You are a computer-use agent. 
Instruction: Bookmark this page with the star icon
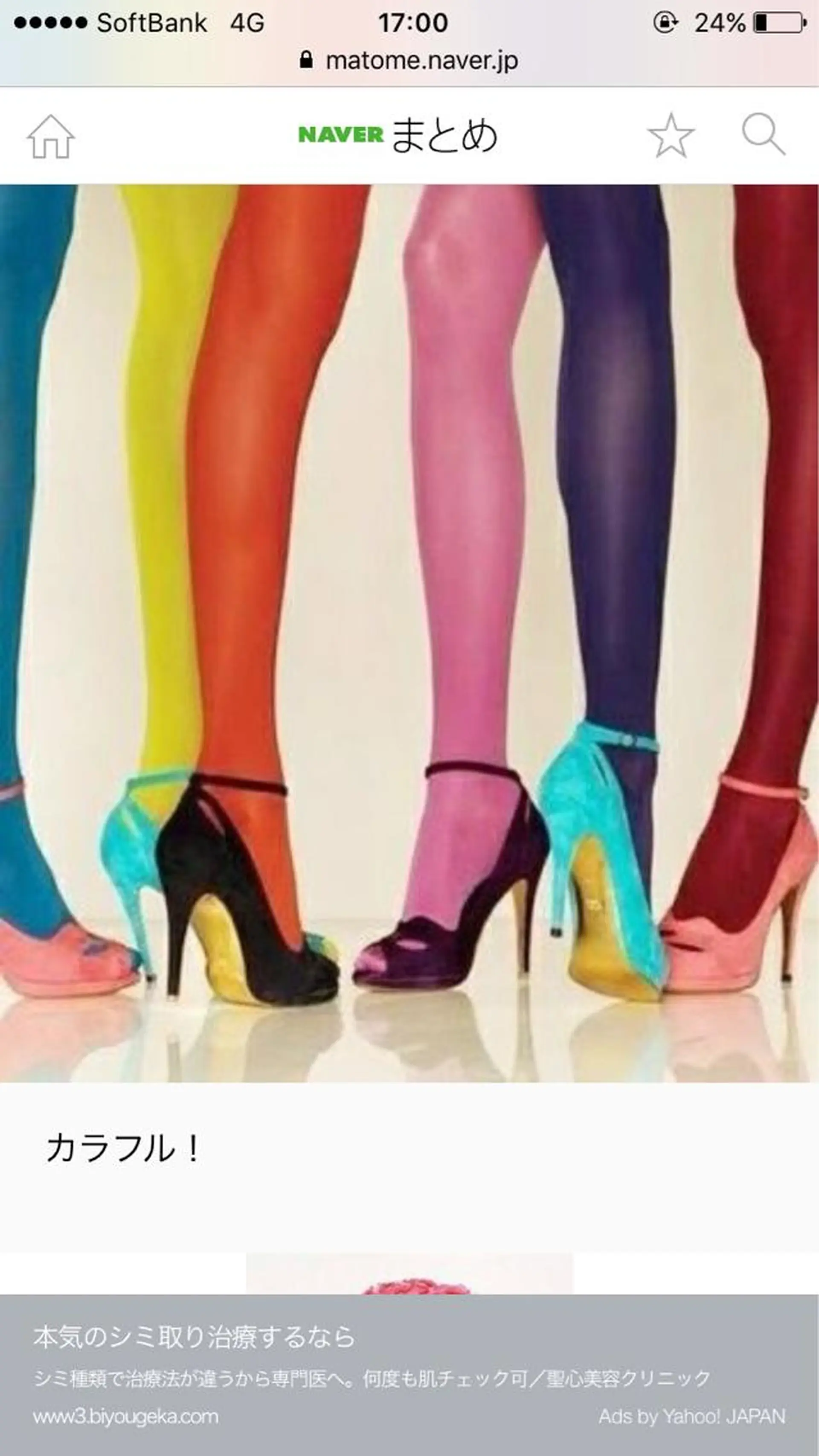tap(671, 136)
